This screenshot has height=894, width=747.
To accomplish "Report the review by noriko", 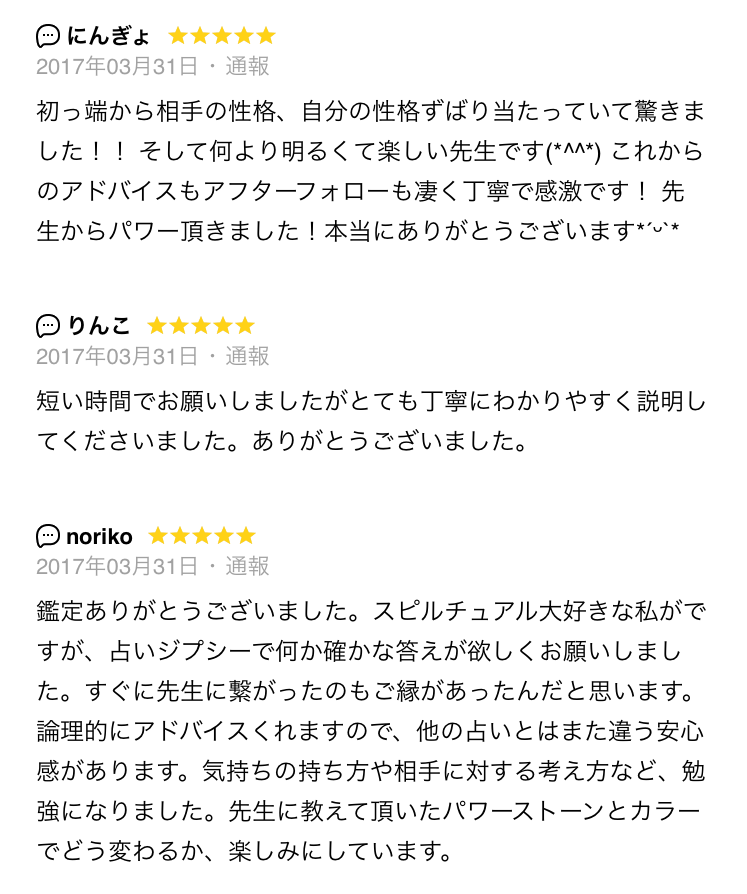I will pyautogui.click(x=247, y=566).
